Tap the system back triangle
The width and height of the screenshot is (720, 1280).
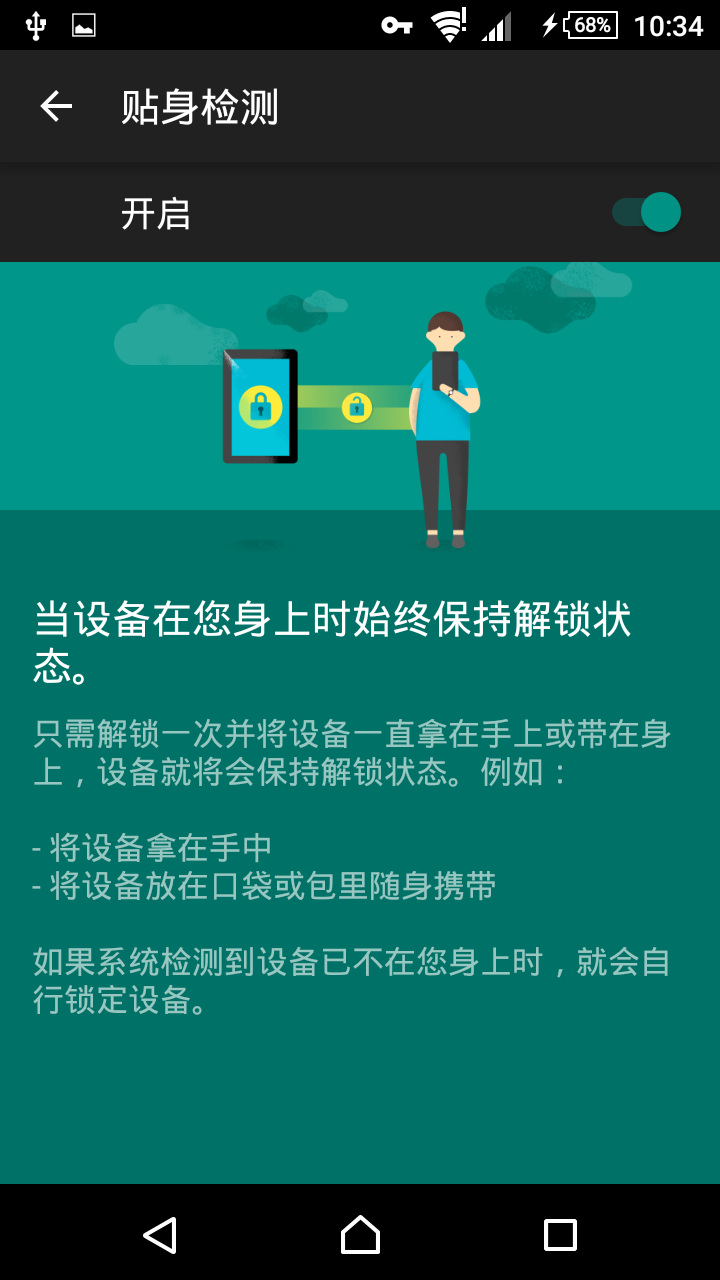[x=160, y=1235]
